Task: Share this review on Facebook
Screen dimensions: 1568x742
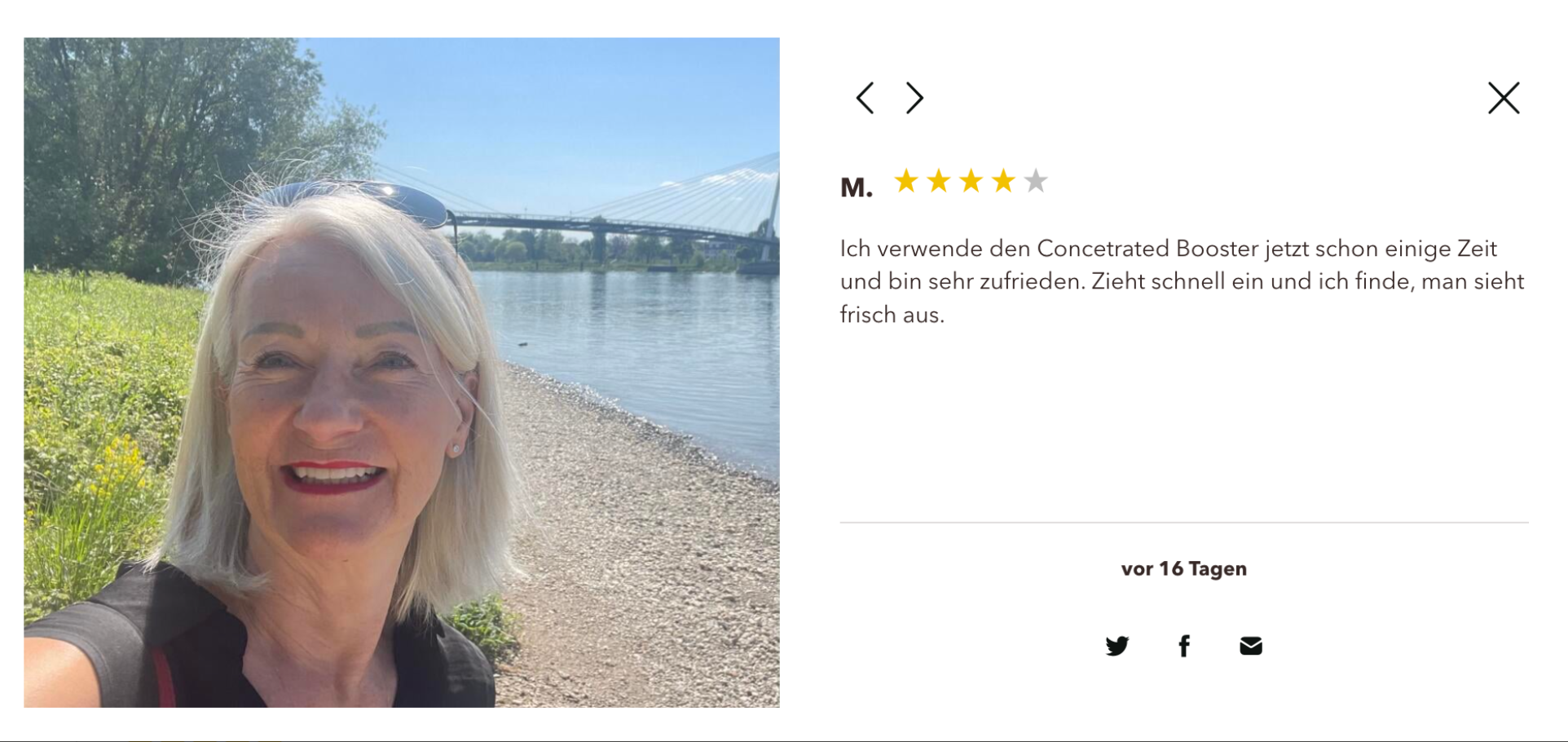Action: click(x=1184, y=646)
